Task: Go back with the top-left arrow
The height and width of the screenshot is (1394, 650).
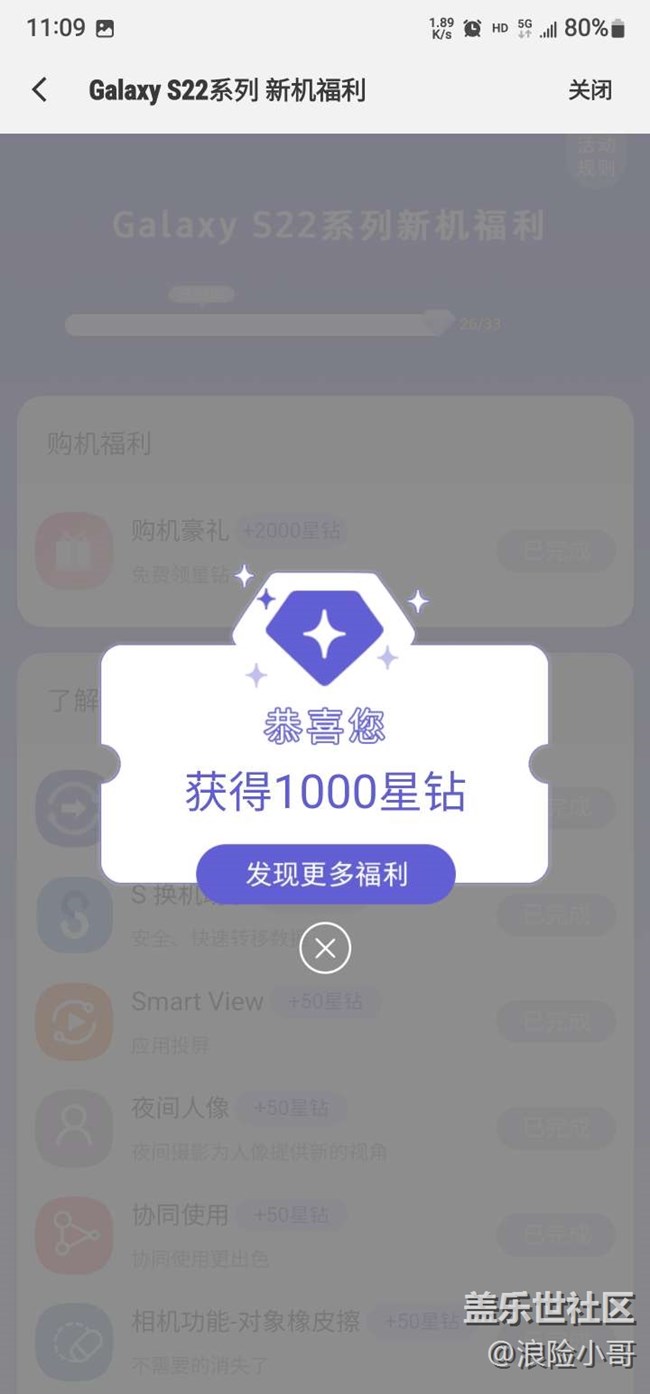Action: click(x=39, y=90)
